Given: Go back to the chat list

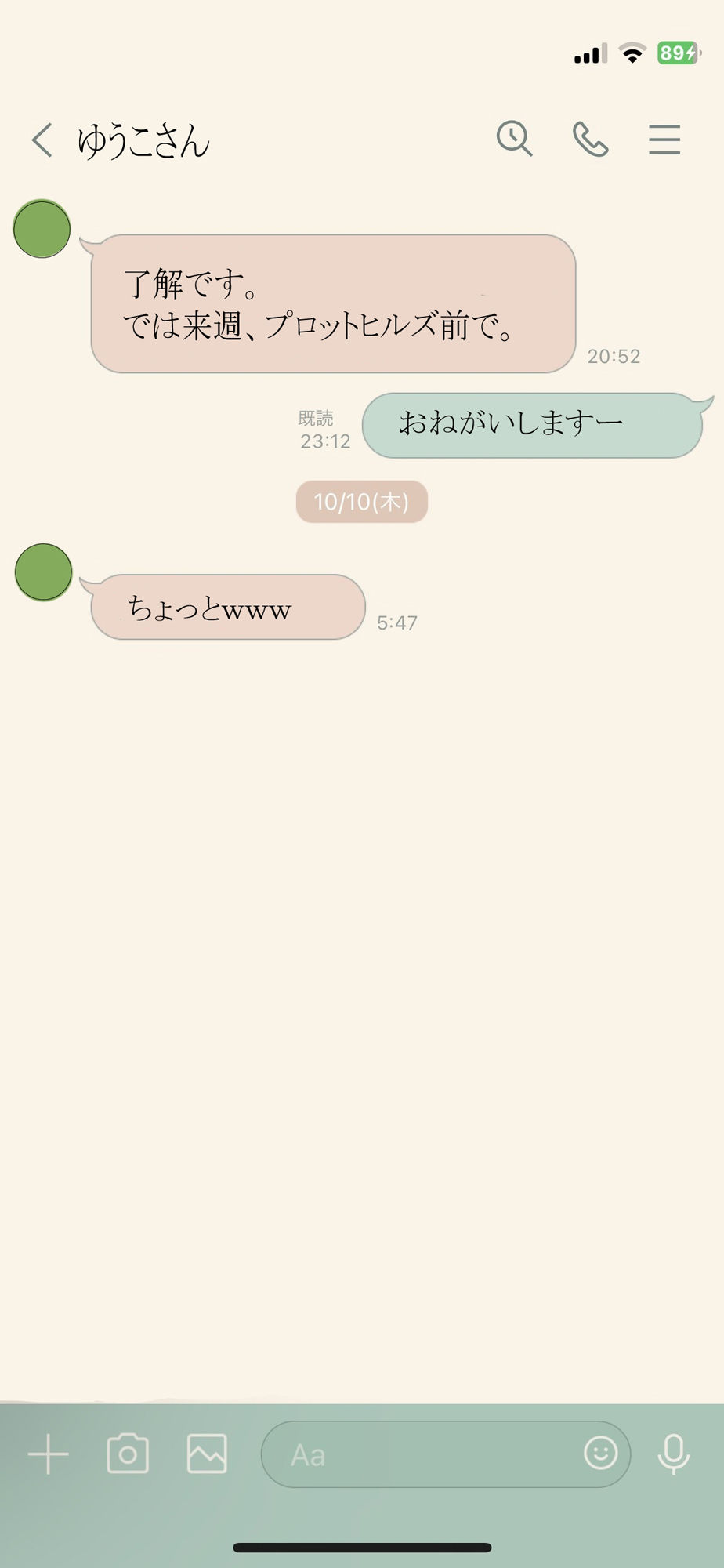Looking at the screenshot, I should pyautogui.click(x=41, y=139).
